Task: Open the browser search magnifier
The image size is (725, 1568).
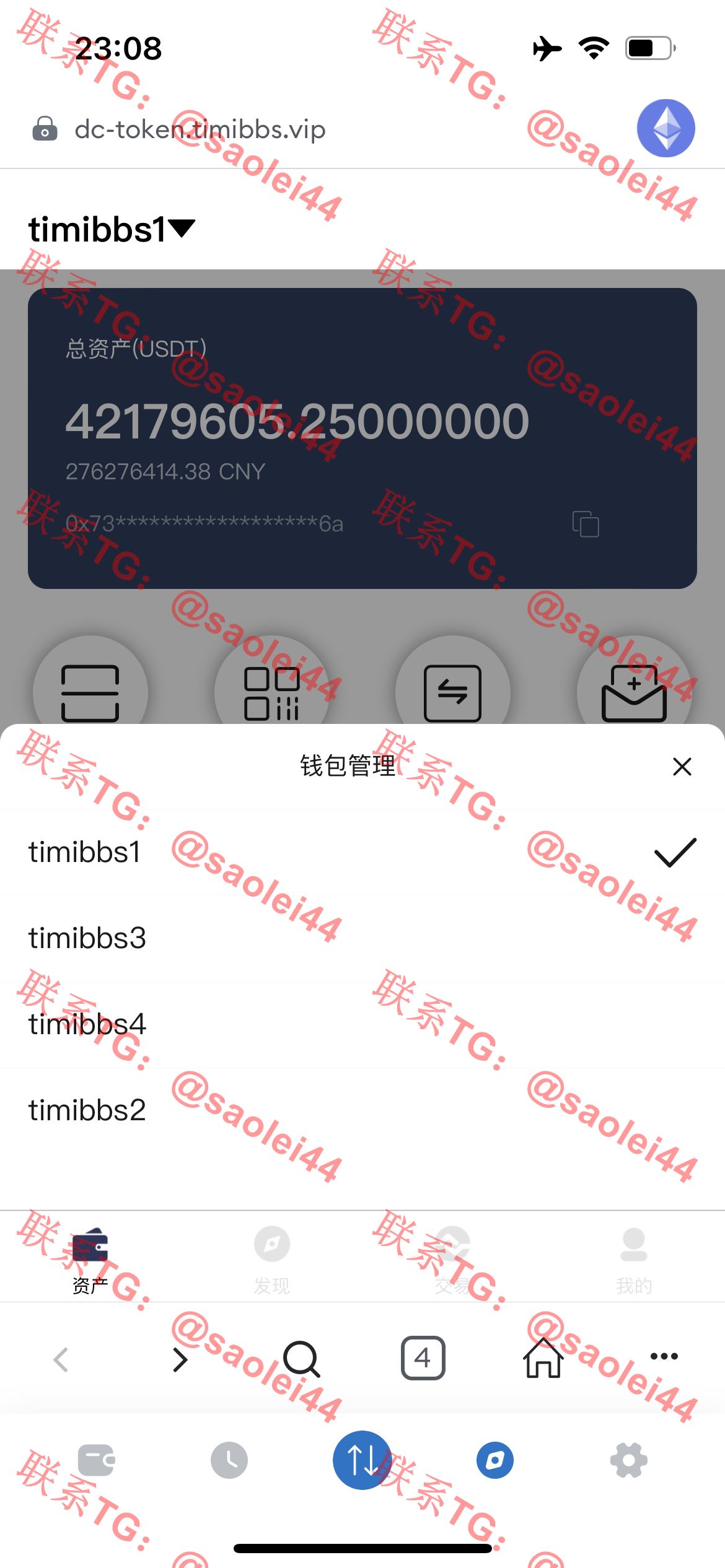Action: (x=302, y=1359)
